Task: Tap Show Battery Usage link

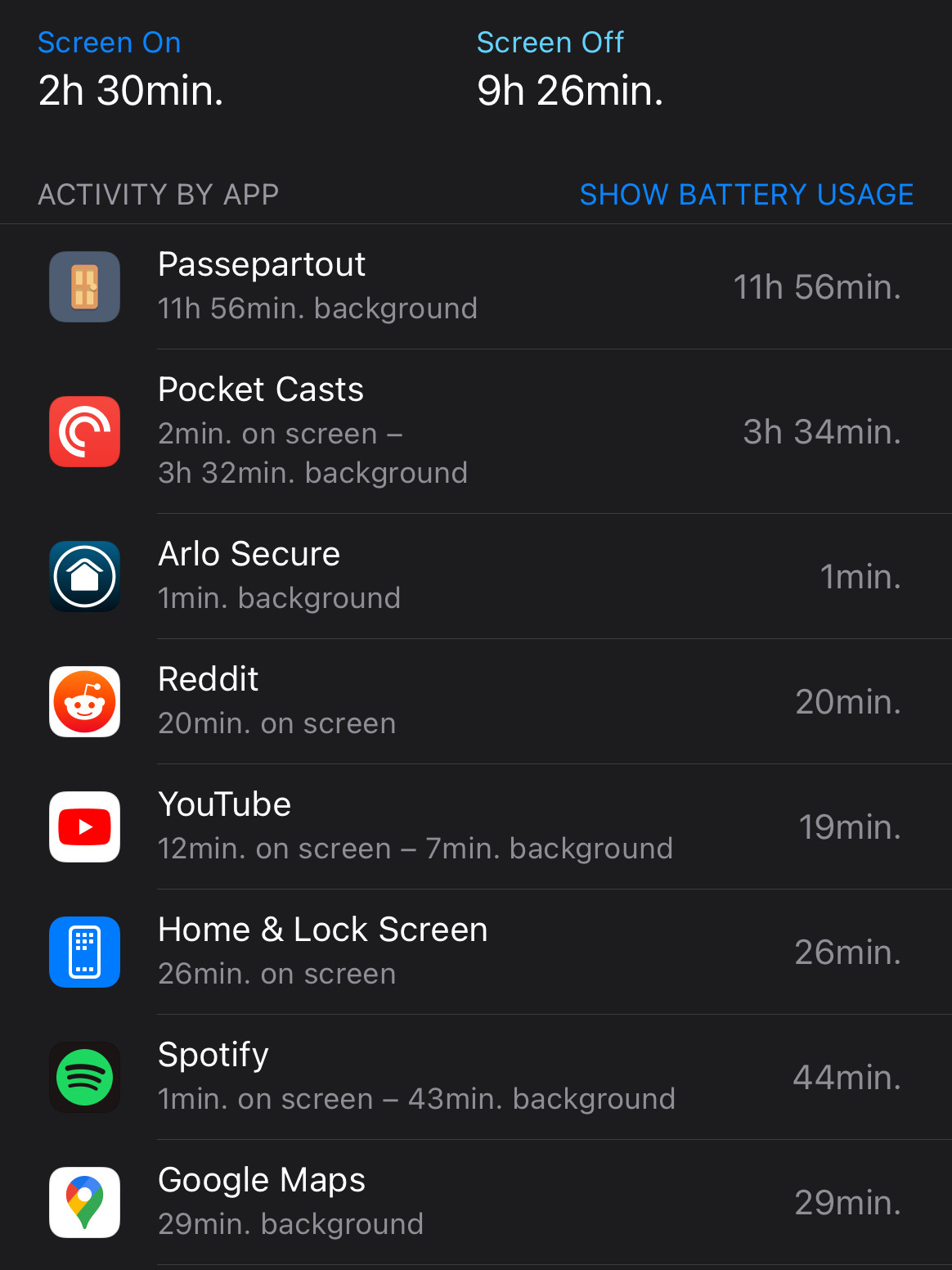Action: (746, 195)
